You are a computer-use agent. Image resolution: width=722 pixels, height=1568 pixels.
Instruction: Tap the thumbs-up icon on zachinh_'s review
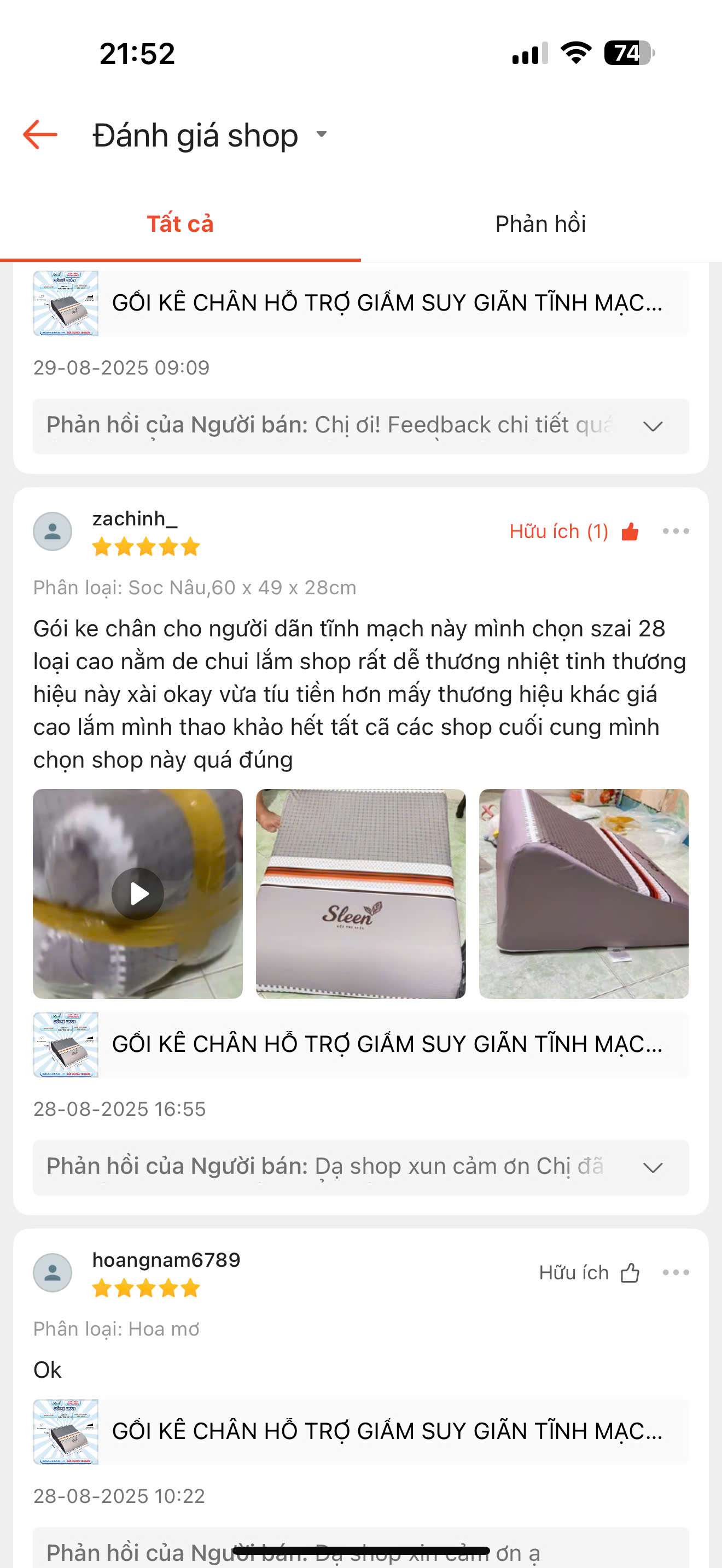tap(631, 531)
